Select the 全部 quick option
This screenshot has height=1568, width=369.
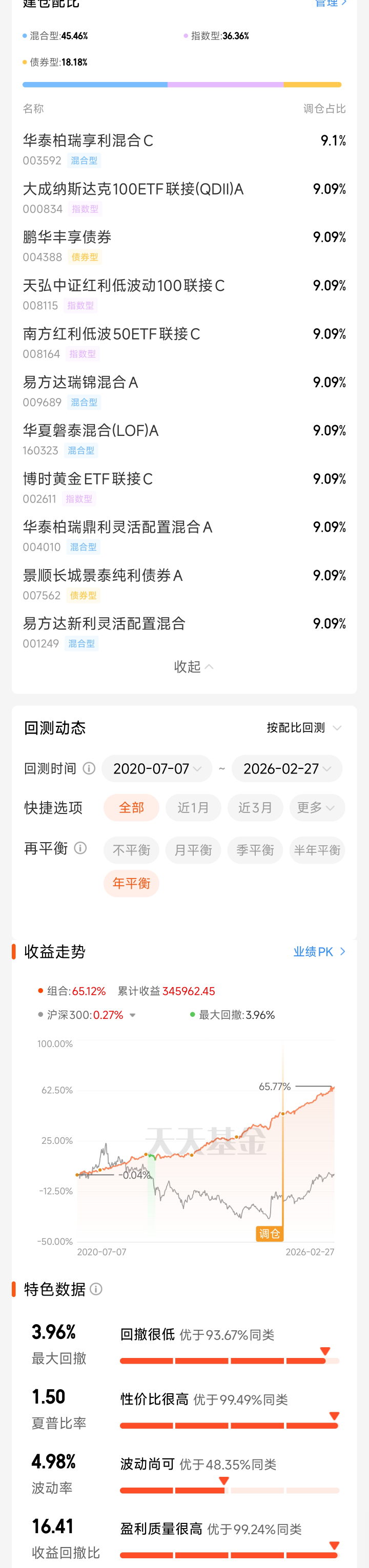pyautogui.click(x=131, y=808)
